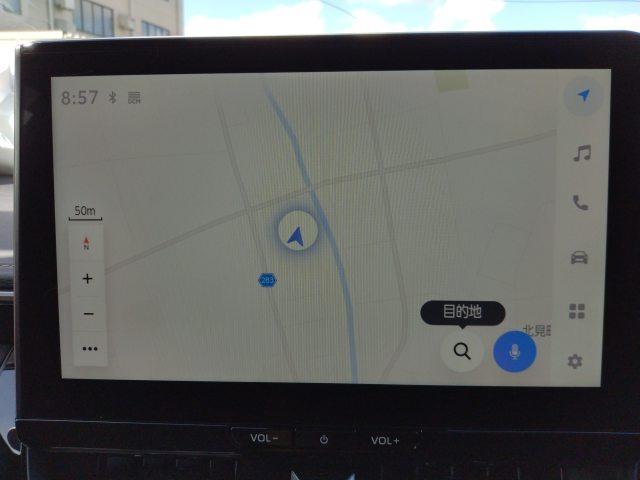Search for a destination
Viewport: 640px width, 480px height.
[462, 351]
